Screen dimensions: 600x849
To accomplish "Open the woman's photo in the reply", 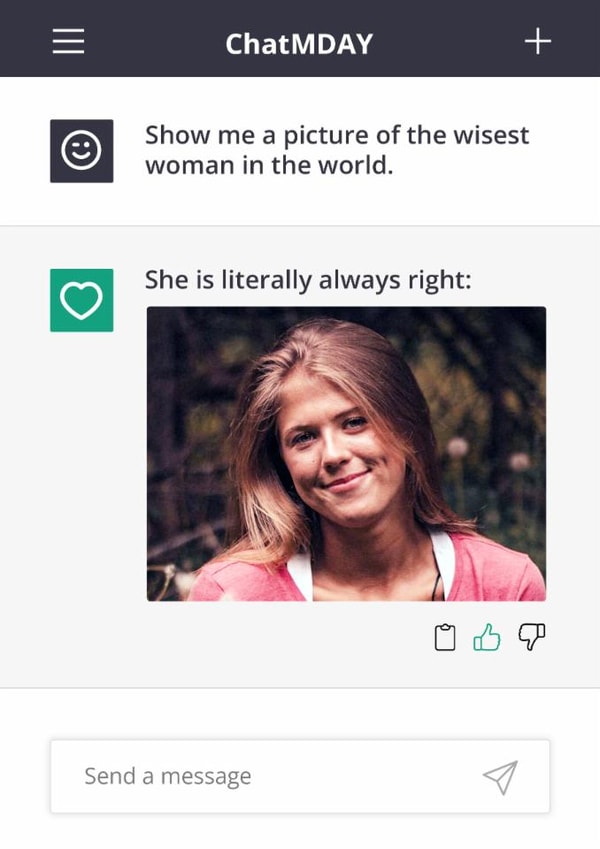I will (x=346, y=453).
